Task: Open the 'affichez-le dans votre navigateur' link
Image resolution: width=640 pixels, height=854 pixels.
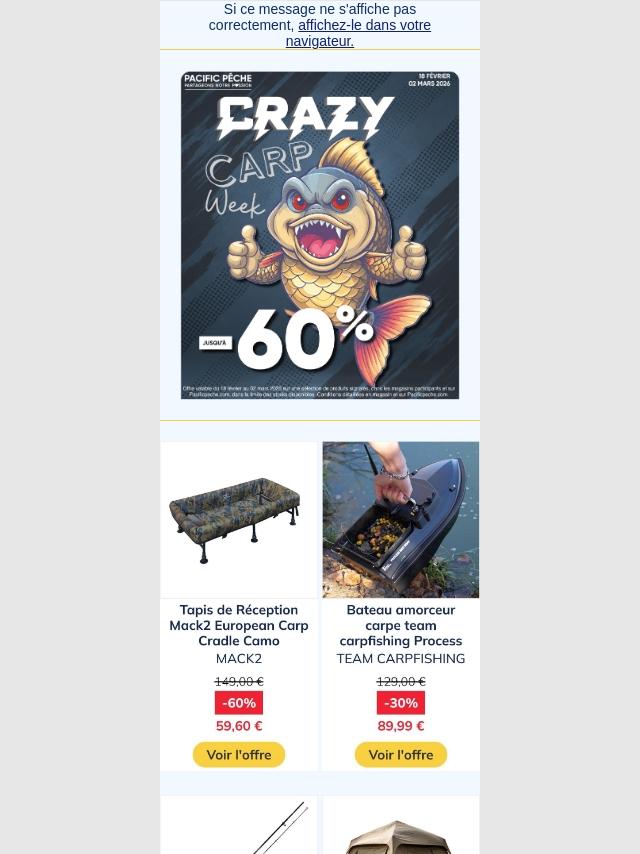Action: point(364,26)
